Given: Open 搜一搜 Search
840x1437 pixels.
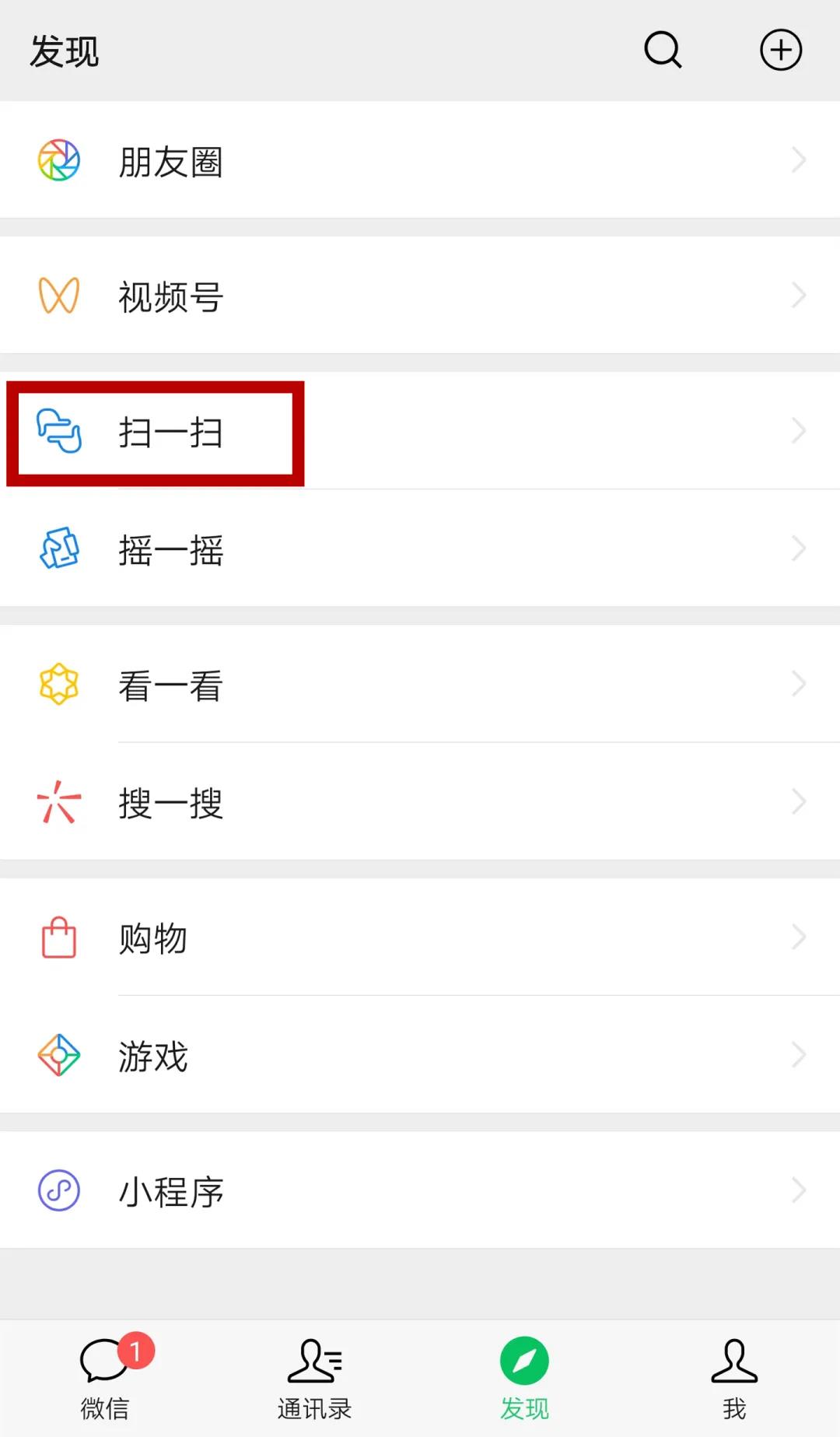Looking at the screenshot, I should click(420, 801).
